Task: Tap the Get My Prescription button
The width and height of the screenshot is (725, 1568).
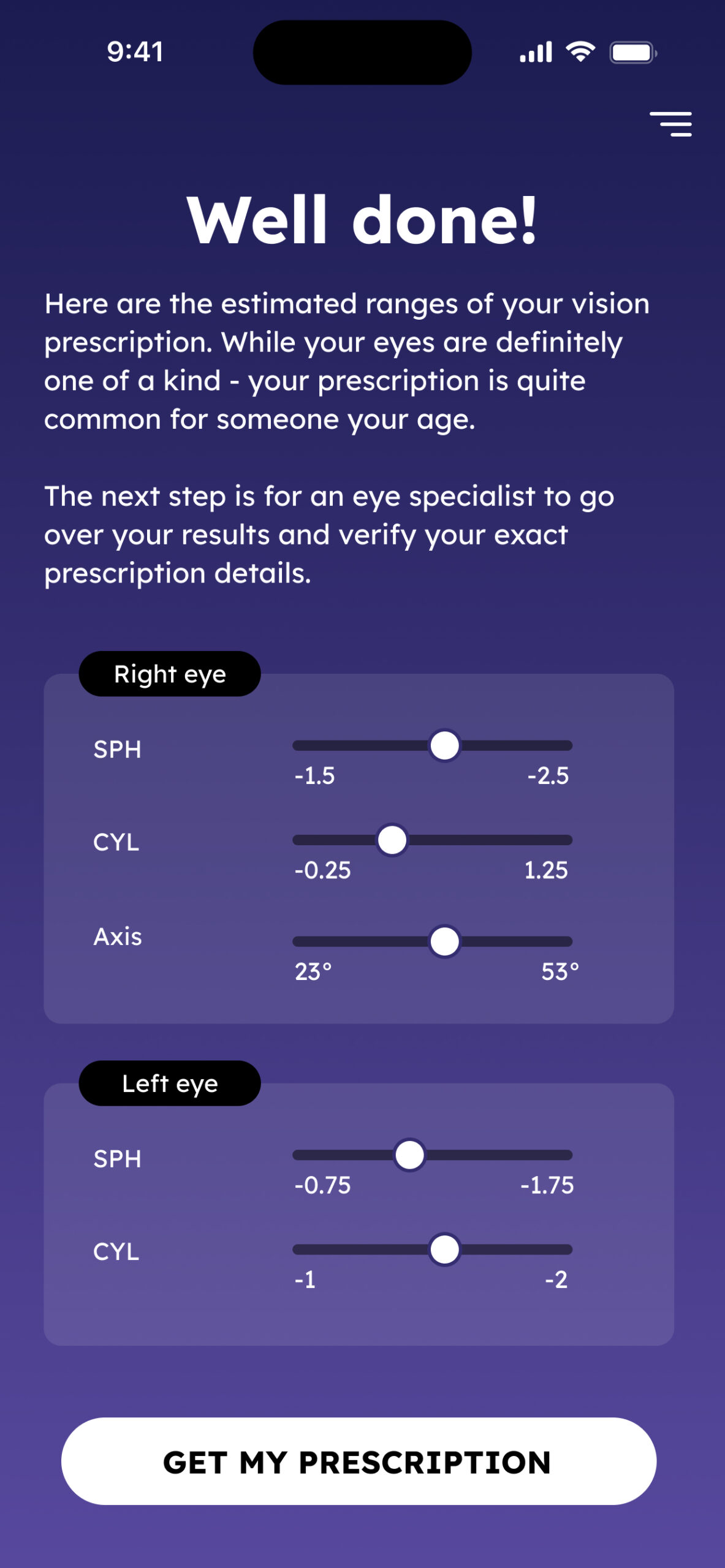Action: point(359,1461)
